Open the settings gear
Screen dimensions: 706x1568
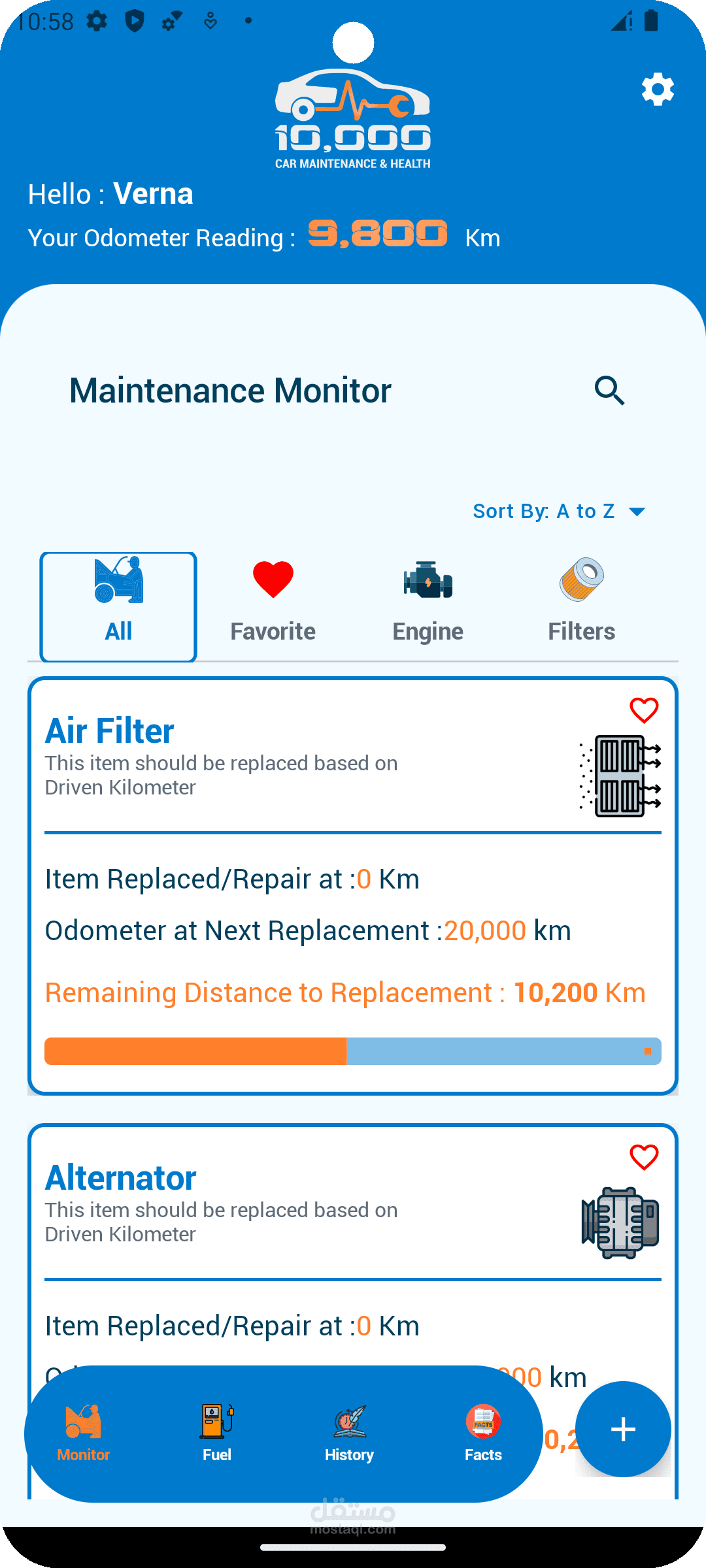(x=658, y=90)
